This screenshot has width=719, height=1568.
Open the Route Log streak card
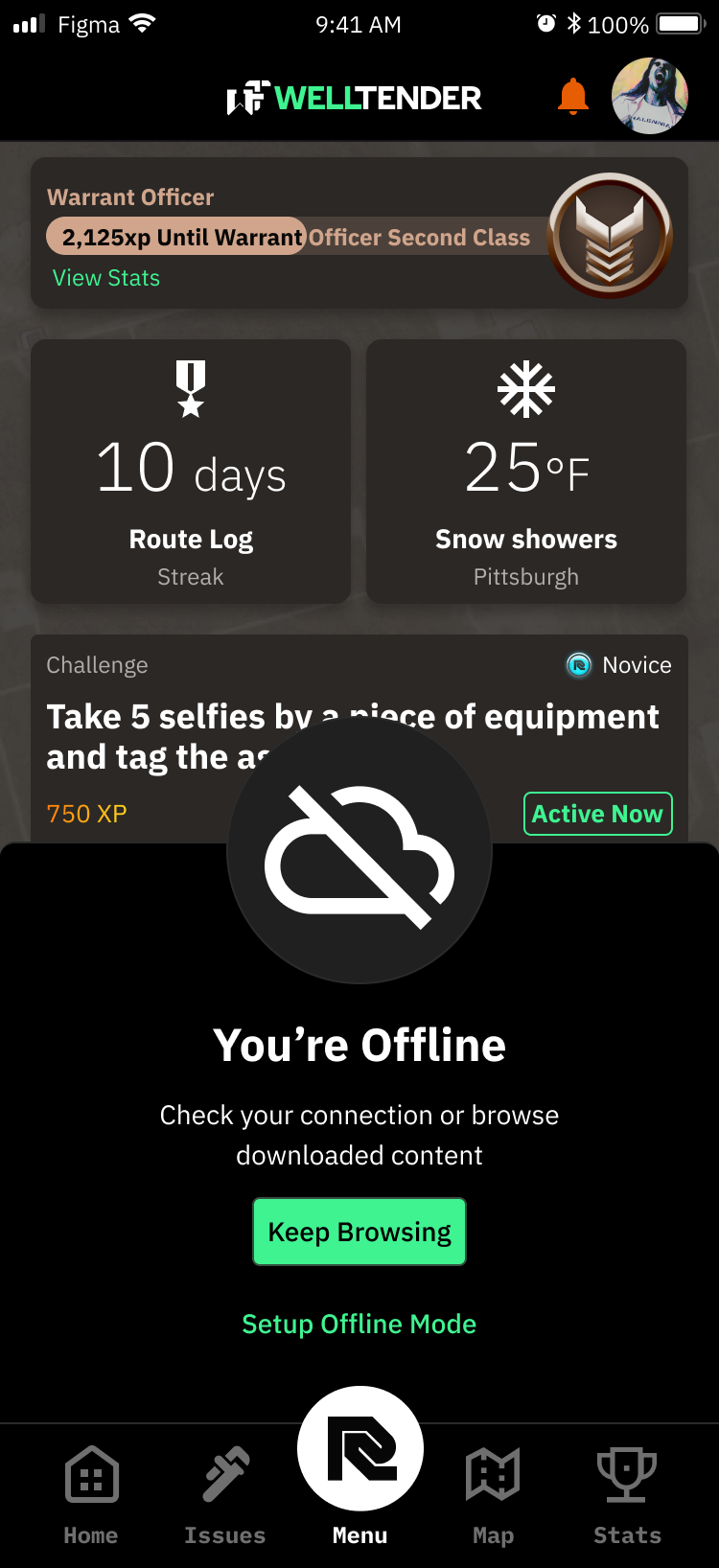pos(191,471)
